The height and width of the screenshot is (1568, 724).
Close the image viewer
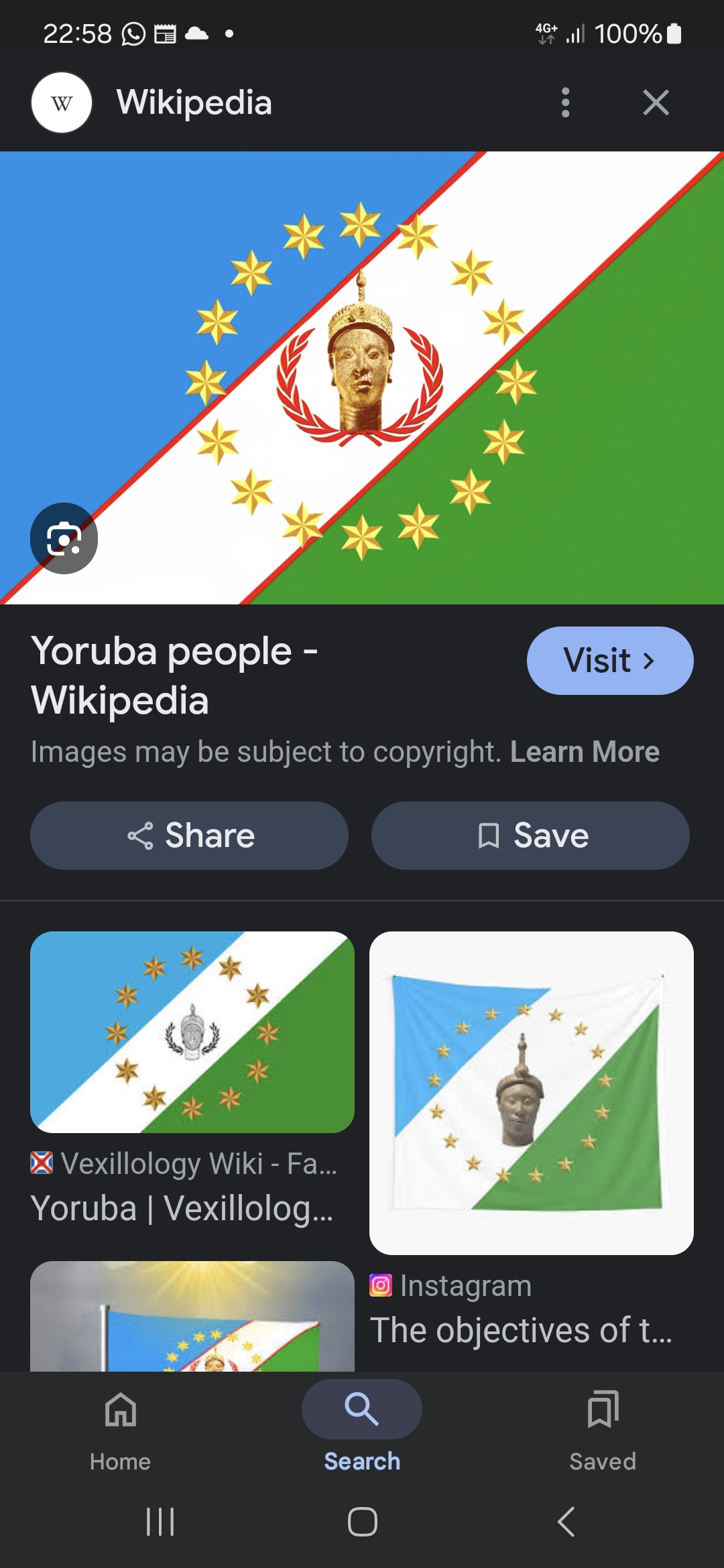click(x=656, y=103)
